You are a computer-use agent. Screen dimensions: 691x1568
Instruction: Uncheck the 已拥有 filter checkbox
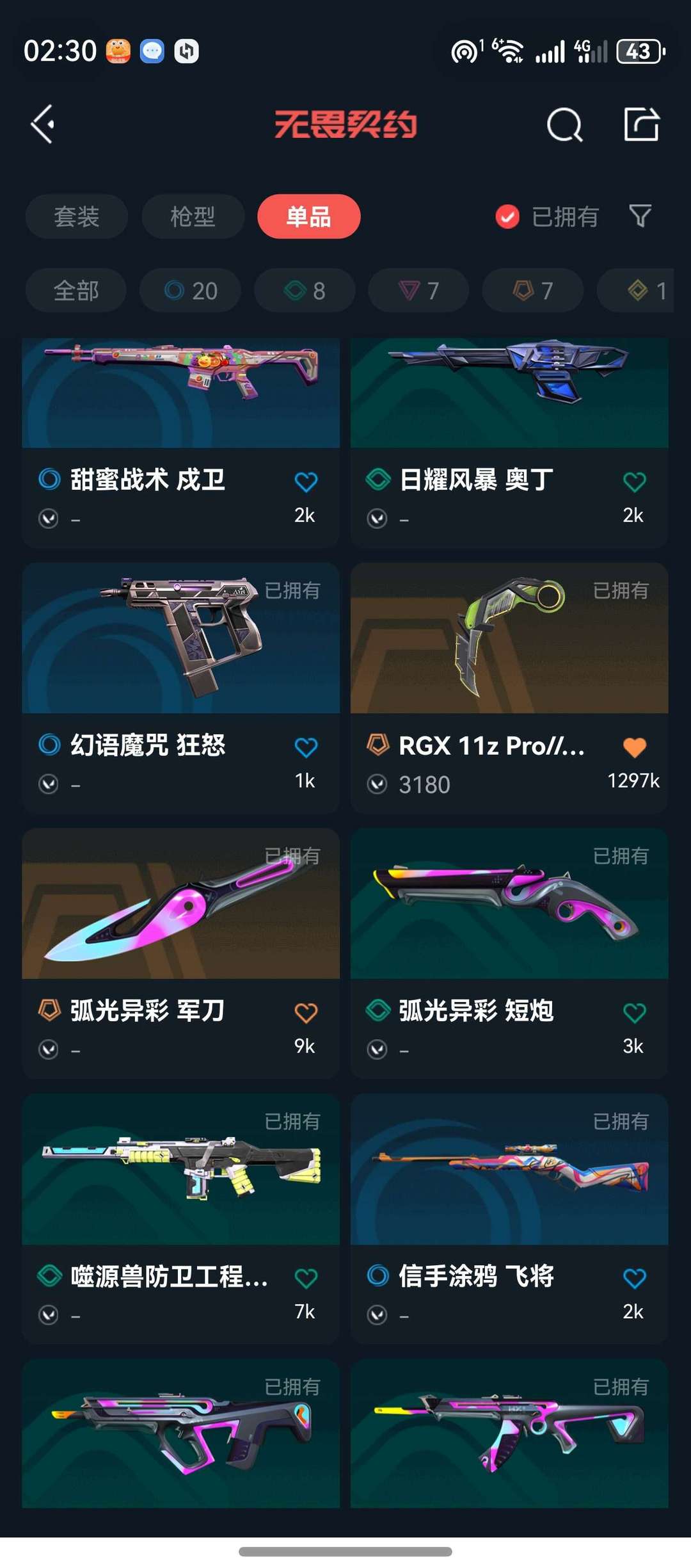507,216
